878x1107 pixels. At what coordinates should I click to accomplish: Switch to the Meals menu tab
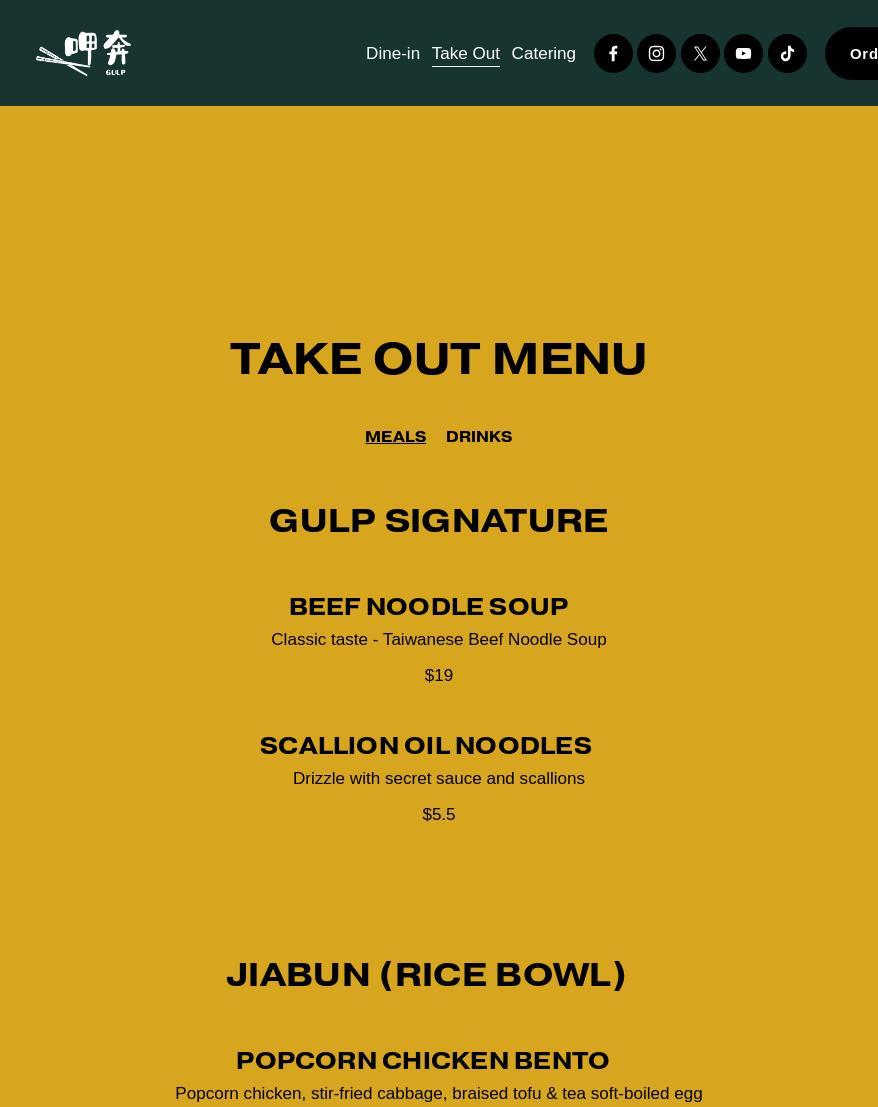tap(395, 436)
